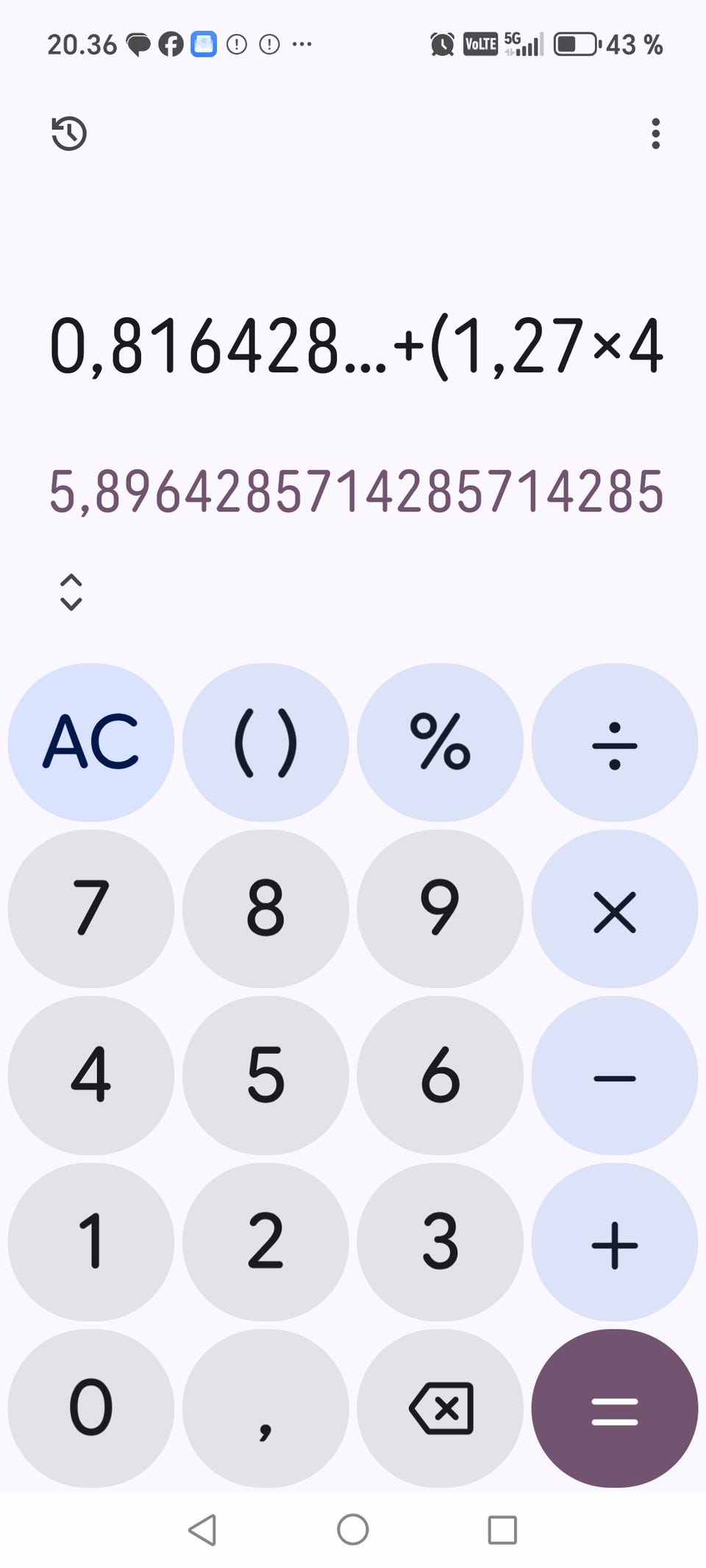The width and height of the screenshot is (706, 1568).
Task: Expand the scientific functions panel
Action: (71, 592)
